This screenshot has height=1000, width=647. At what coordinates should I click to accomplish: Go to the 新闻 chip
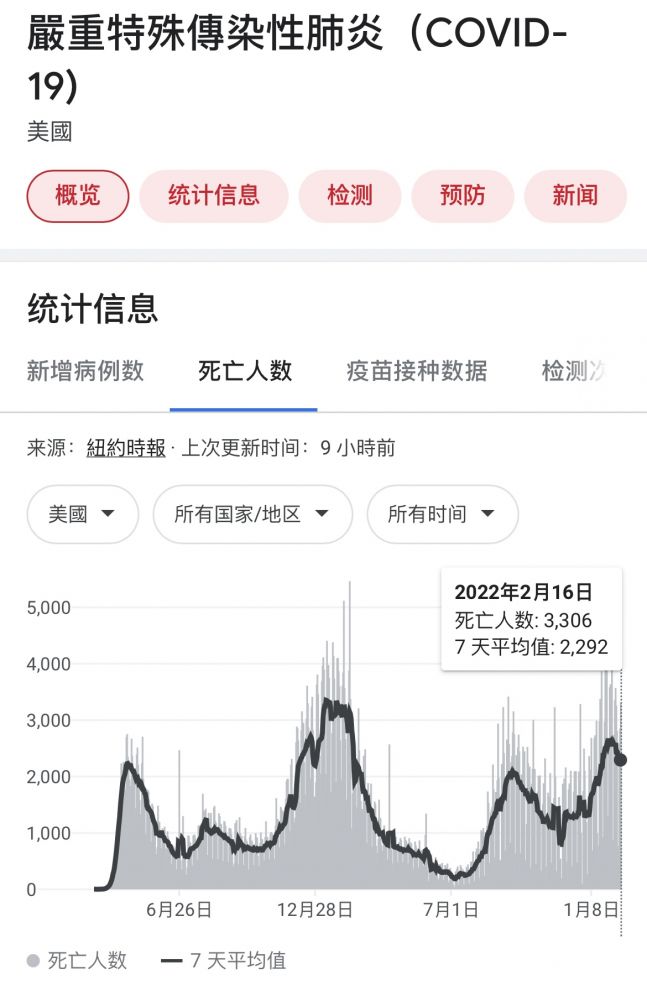pos(575,196)
